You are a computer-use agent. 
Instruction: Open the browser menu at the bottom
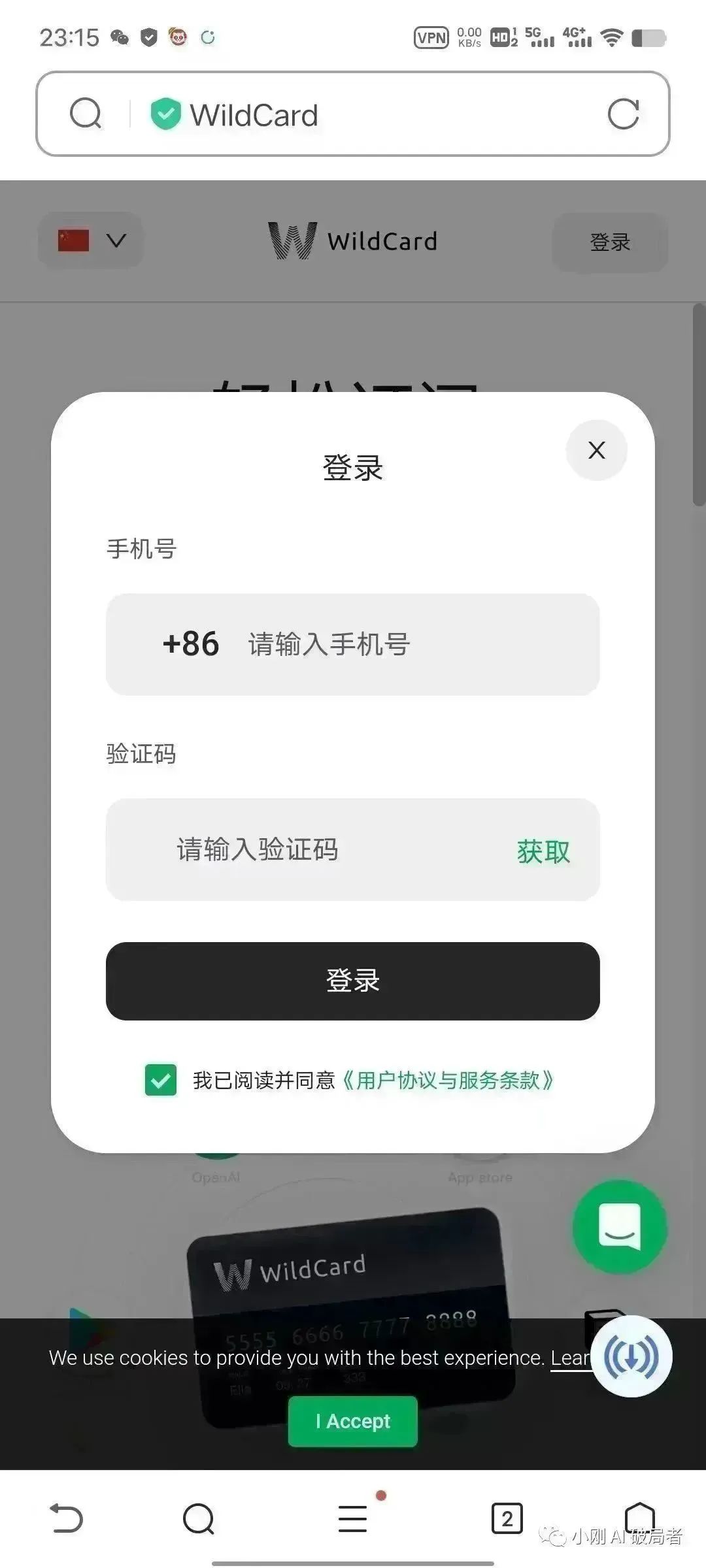[353, 1518]
